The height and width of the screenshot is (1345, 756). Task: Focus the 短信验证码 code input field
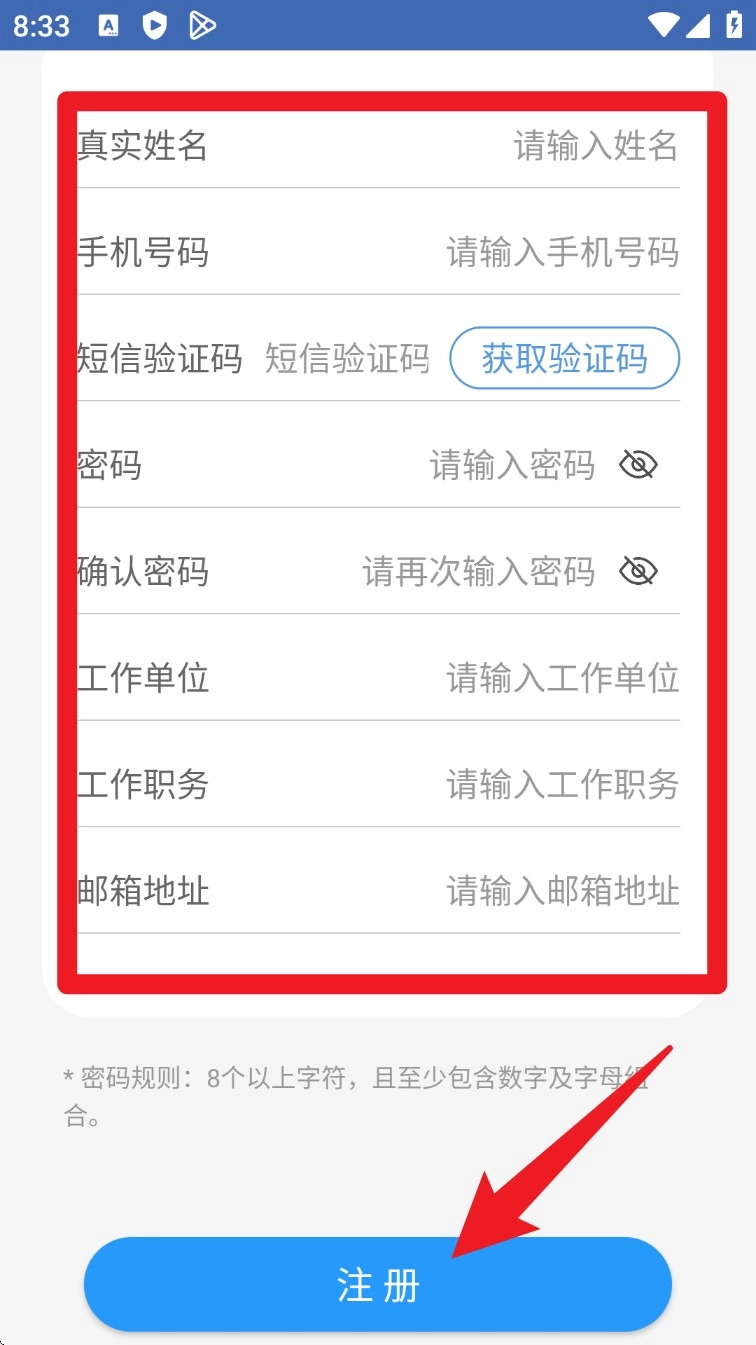coord(347,358)
